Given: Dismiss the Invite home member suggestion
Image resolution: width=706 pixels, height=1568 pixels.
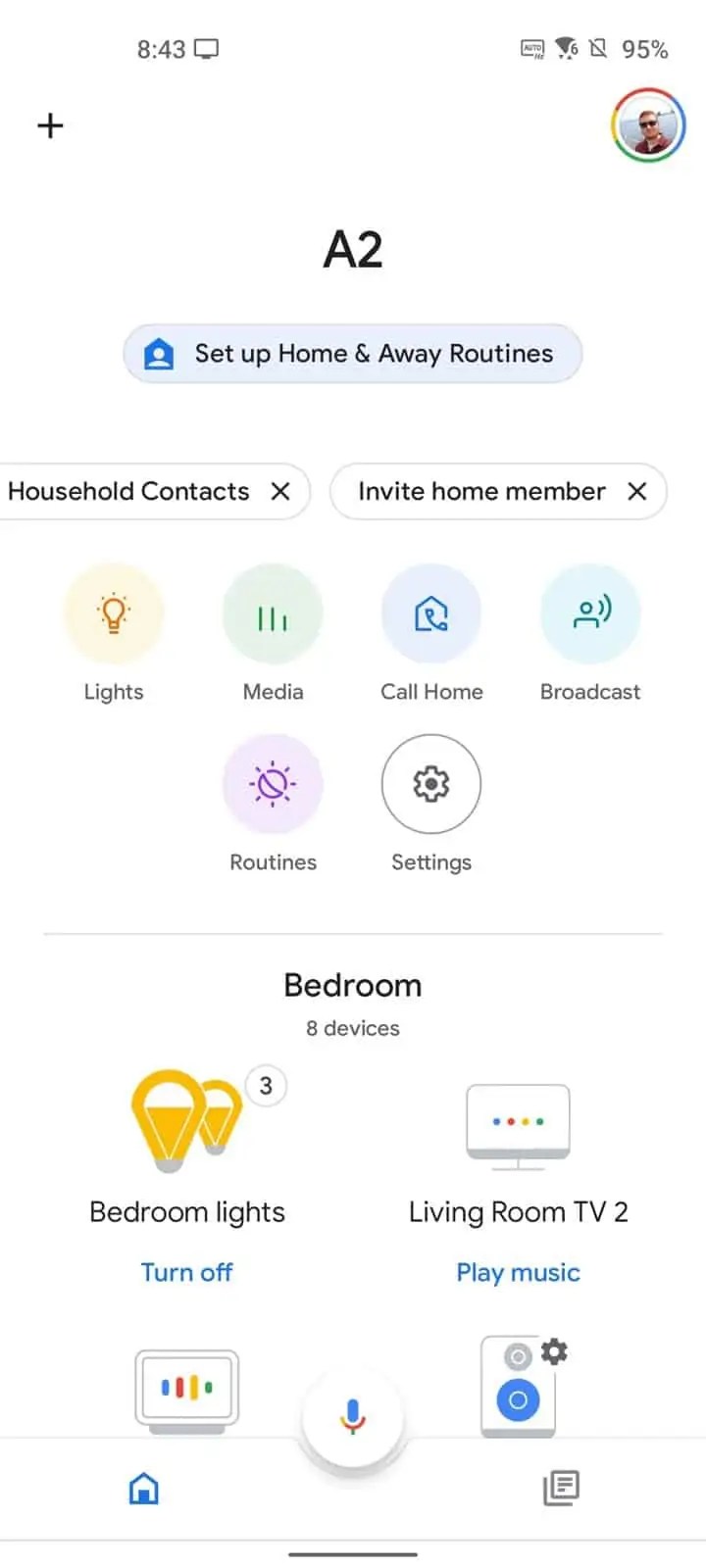Looking at the screenshot, I should [637, 491].
